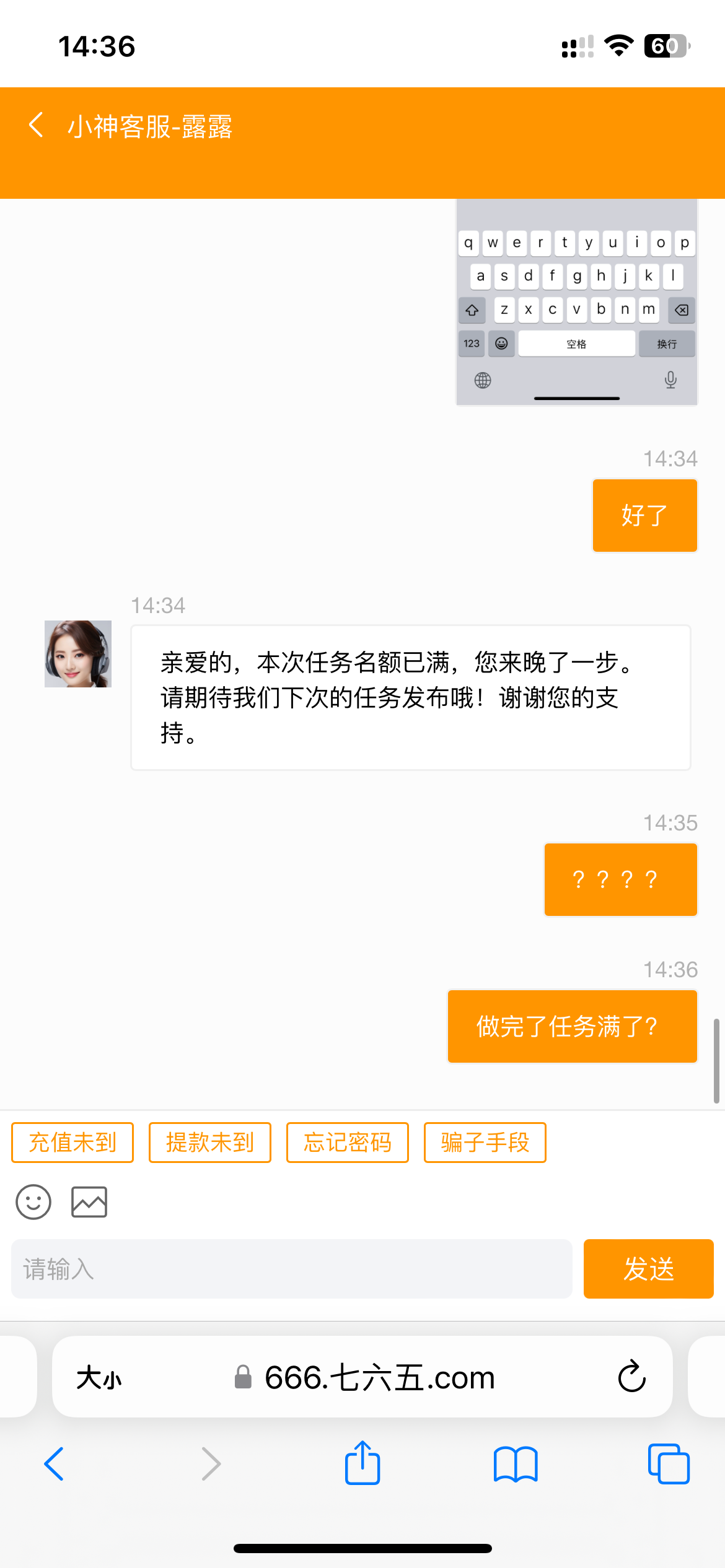Select the 充值未到 quick reply
The width and height of the screenshot is (725, 1568).
tap(72, 1143)
